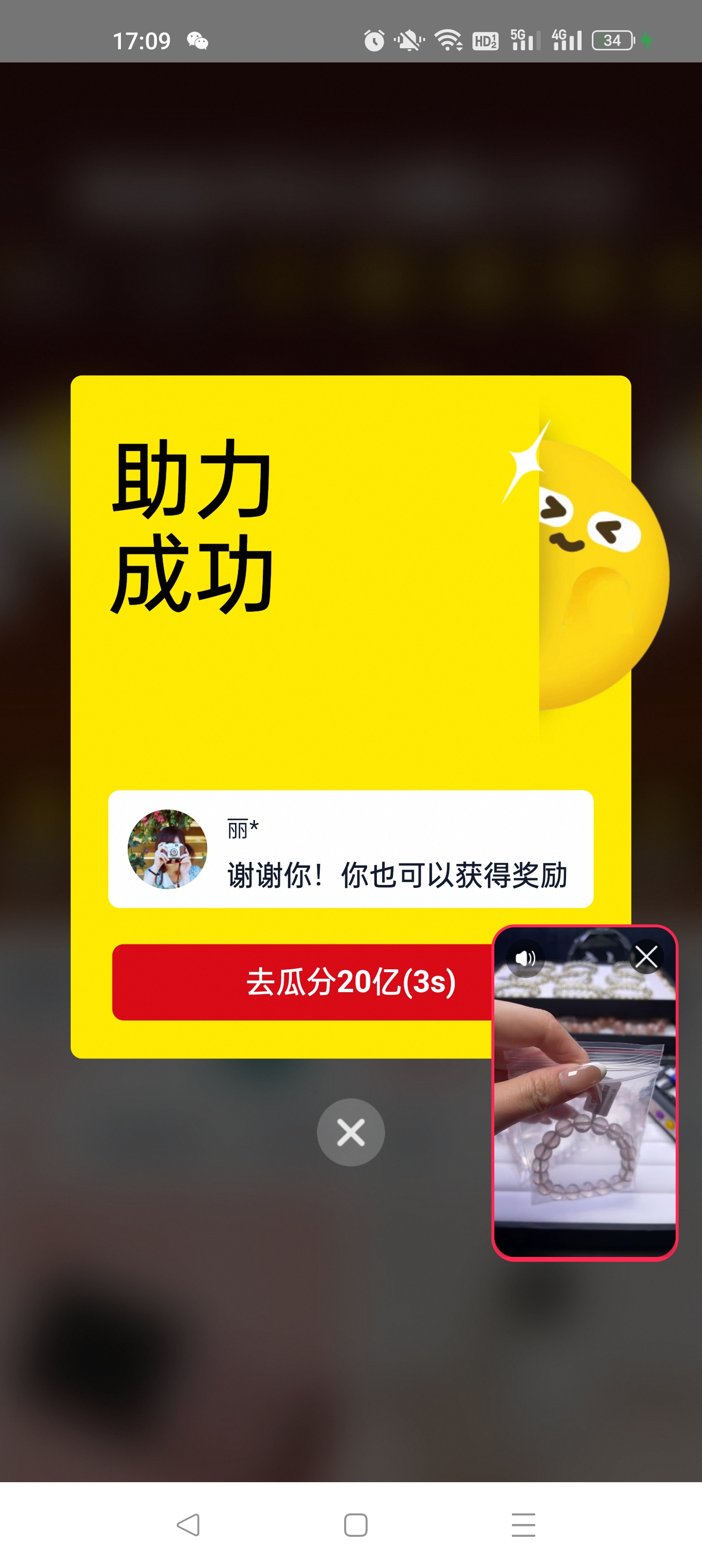Go to the phone home screen
Image resolution: width=702 pixels, height=1568 pixels.
355,1525
